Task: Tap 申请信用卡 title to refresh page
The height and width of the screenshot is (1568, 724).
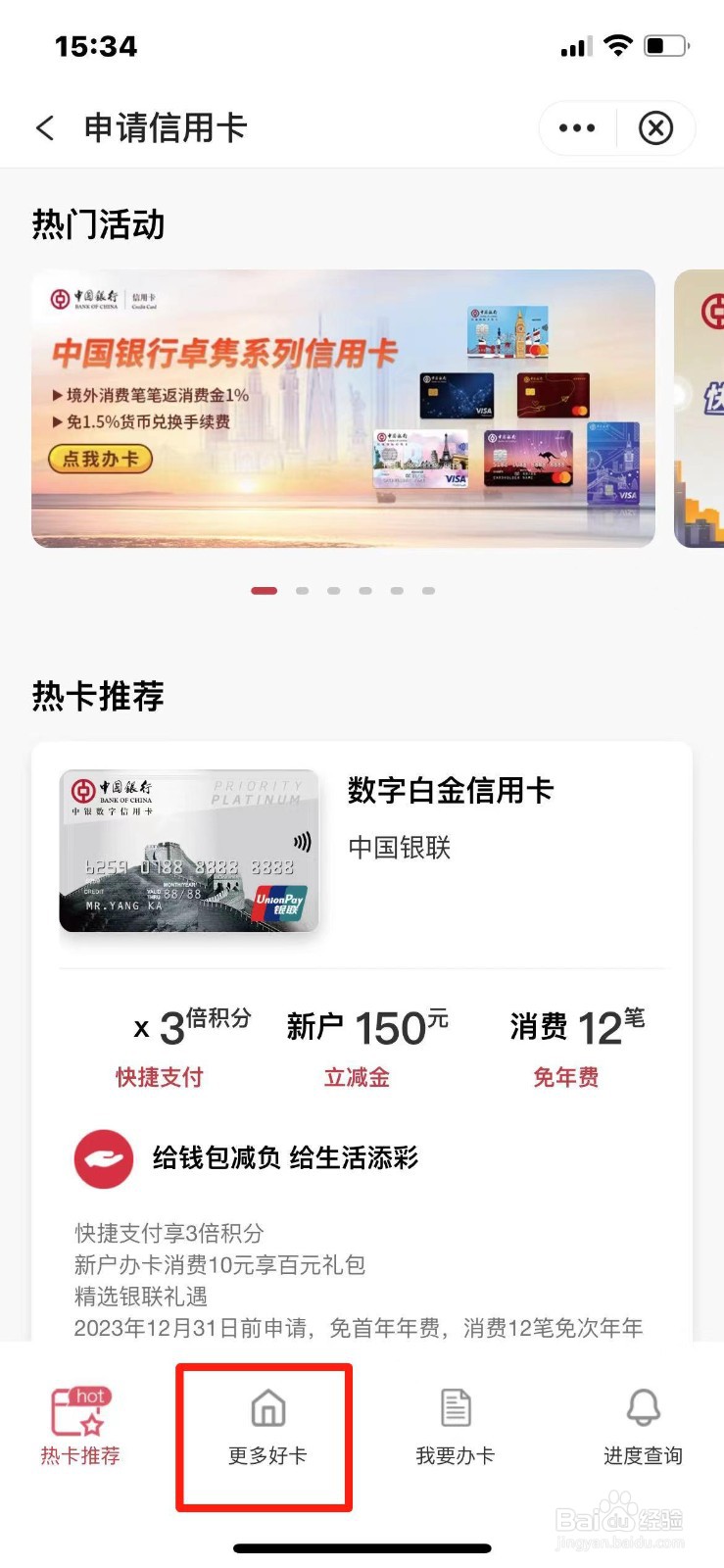Action: 167,128
